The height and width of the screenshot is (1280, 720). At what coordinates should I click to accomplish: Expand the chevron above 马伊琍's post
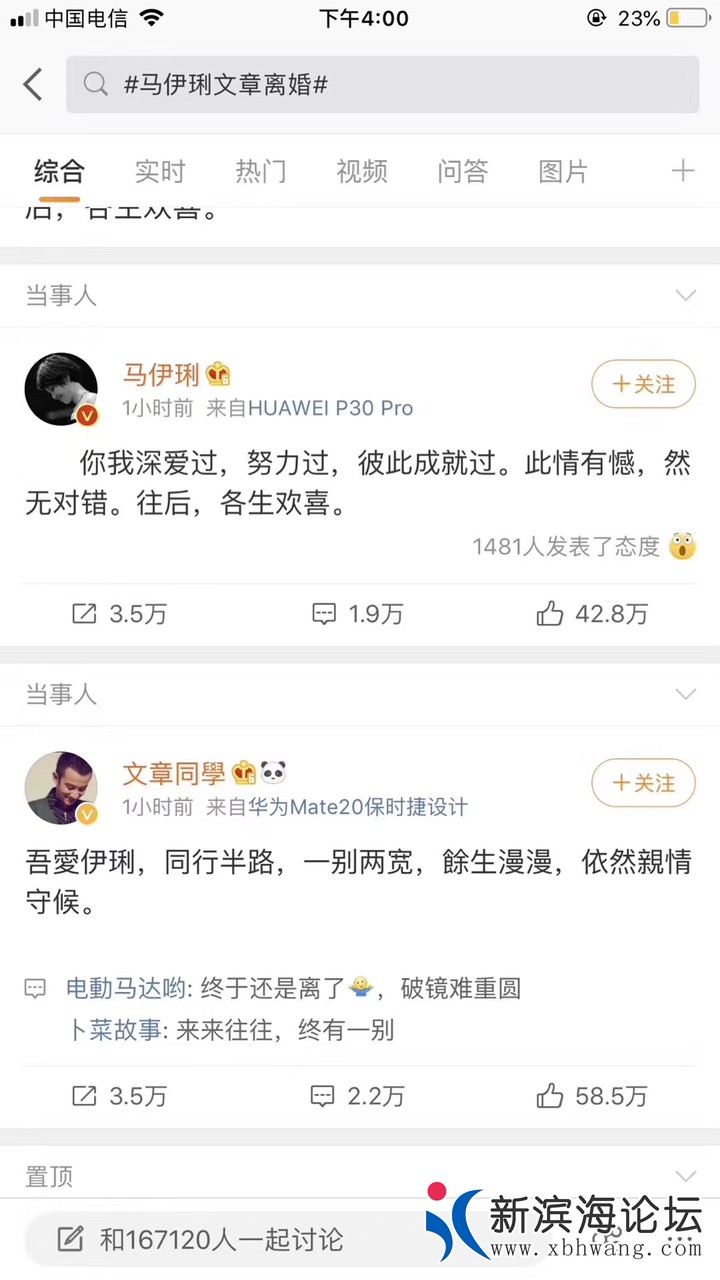click(x=686, y=295)
